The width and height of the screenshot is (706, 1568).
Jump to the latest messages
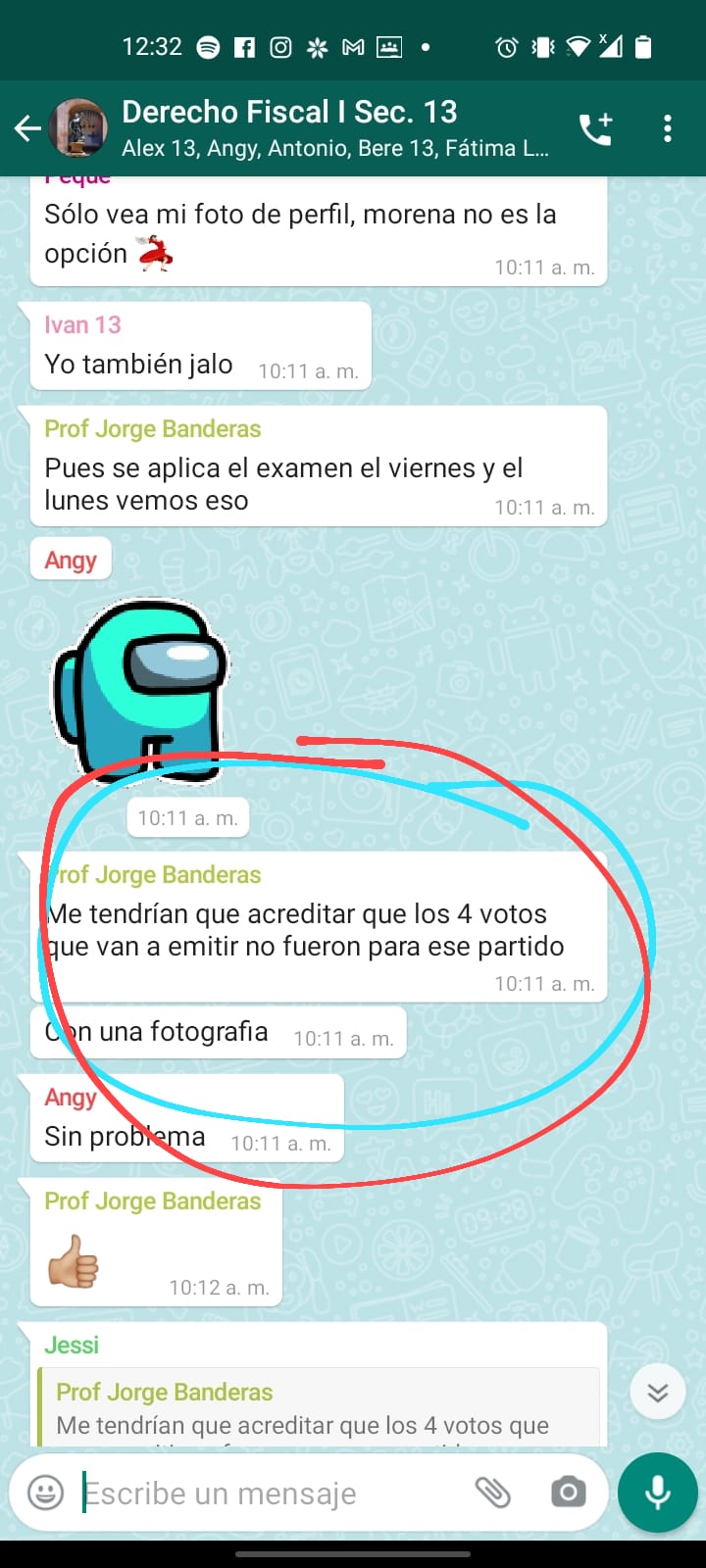click(658, 1392)
